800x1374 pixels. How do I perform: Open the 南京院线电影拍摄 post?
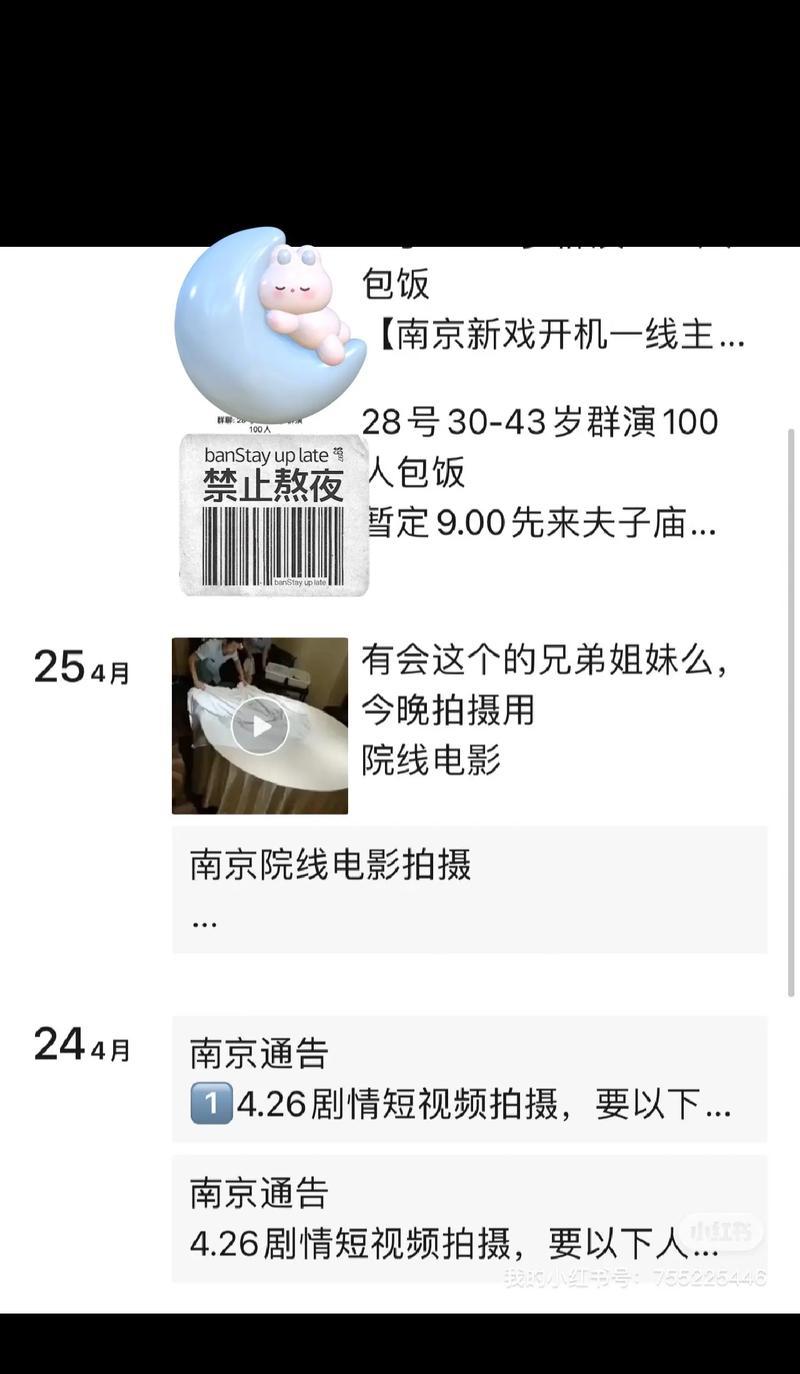pos(469,889)
